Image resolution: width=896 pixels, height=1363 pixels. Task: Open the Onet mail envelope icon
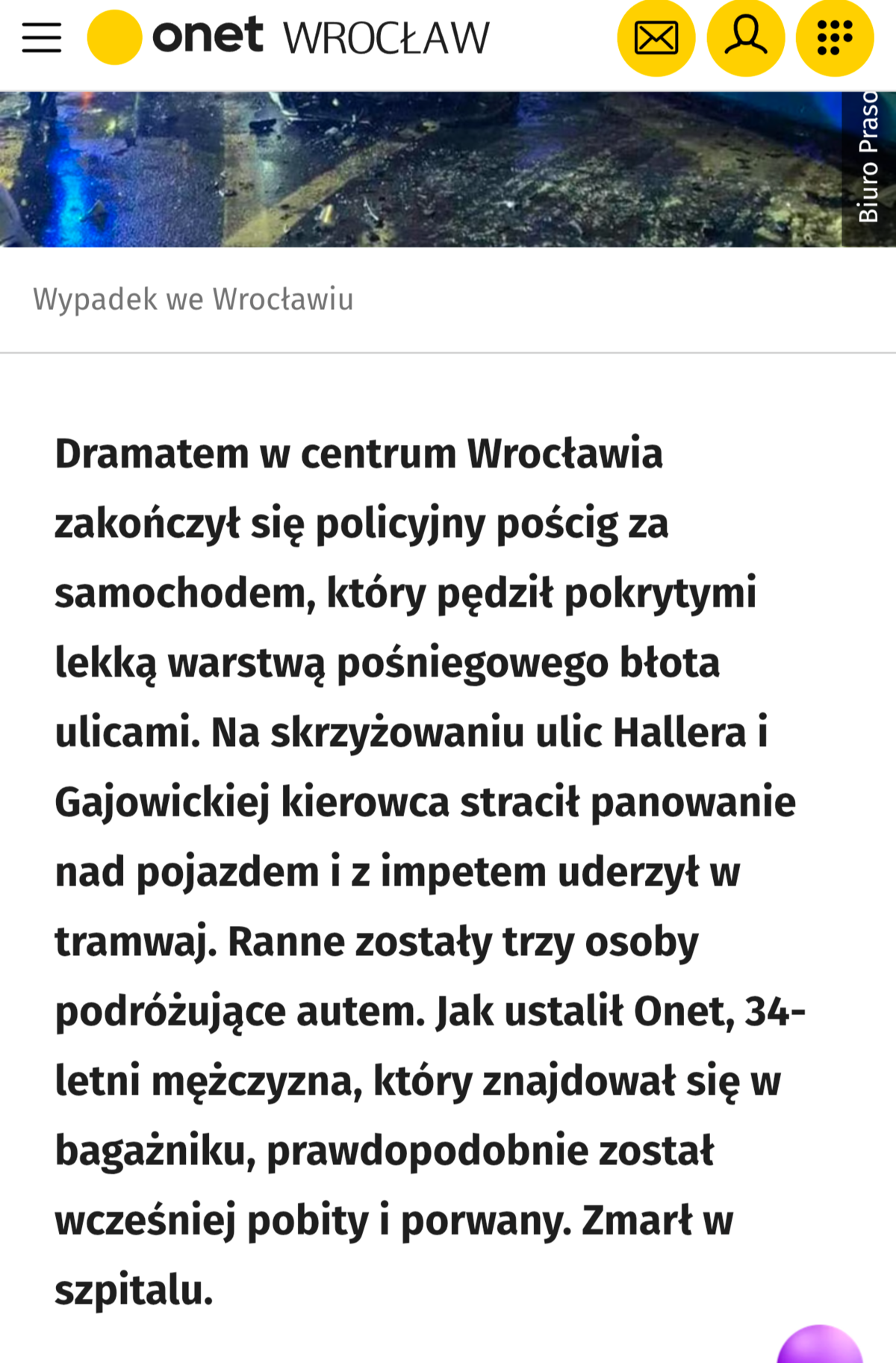656,37
